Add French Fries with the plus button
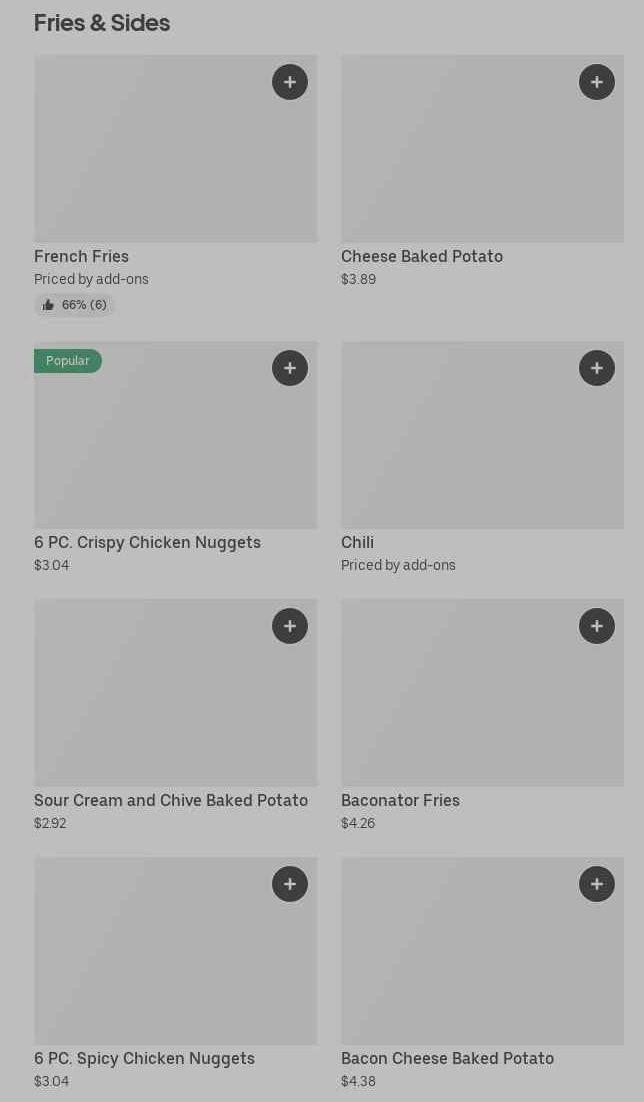 click(290, 82)
